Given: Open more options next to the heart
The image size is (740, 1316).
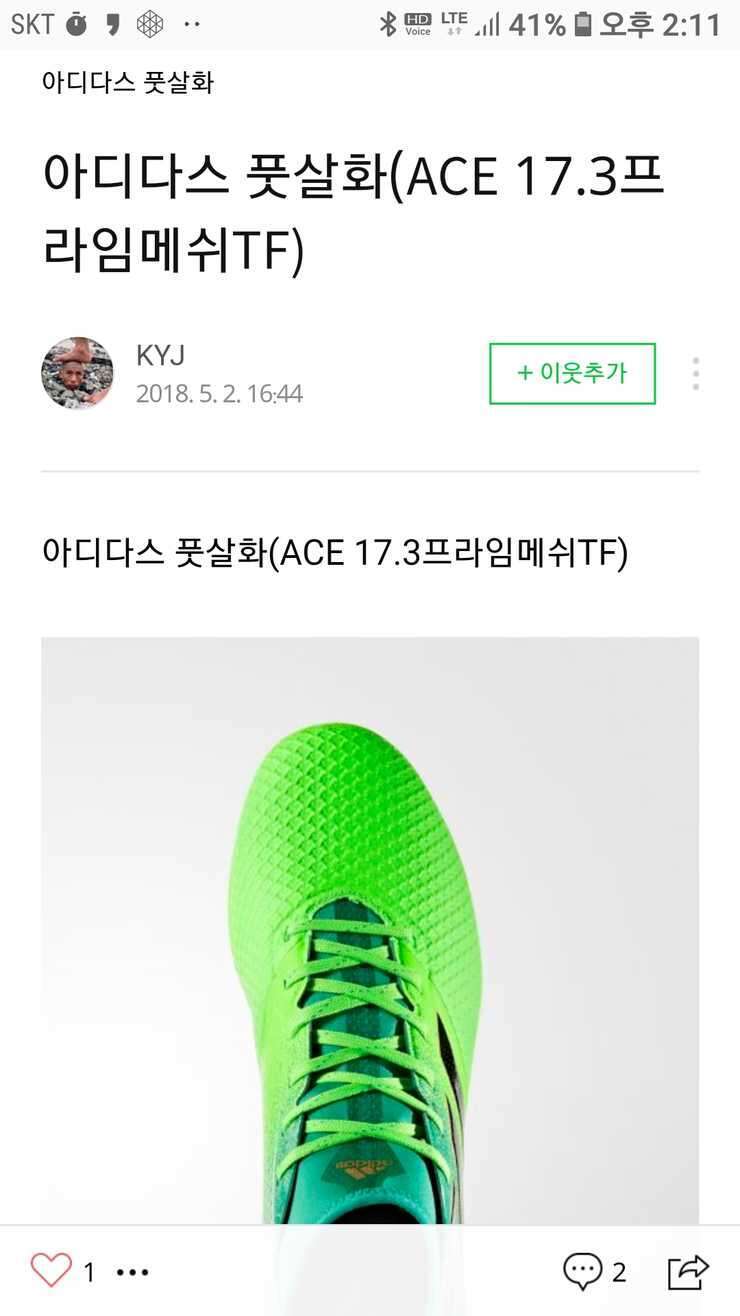Looking at the screenshot, I should [133, 1272].
